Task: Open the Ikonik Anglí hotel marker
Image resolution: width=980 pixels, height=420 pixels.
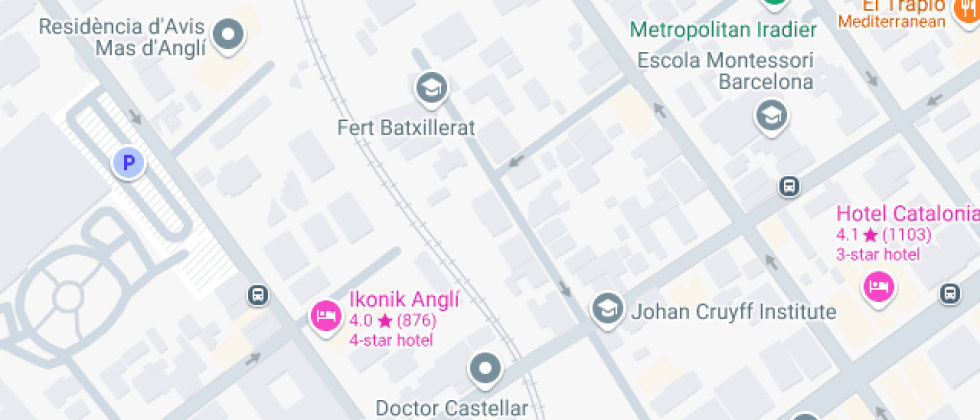Action: (x=324, y=316)
